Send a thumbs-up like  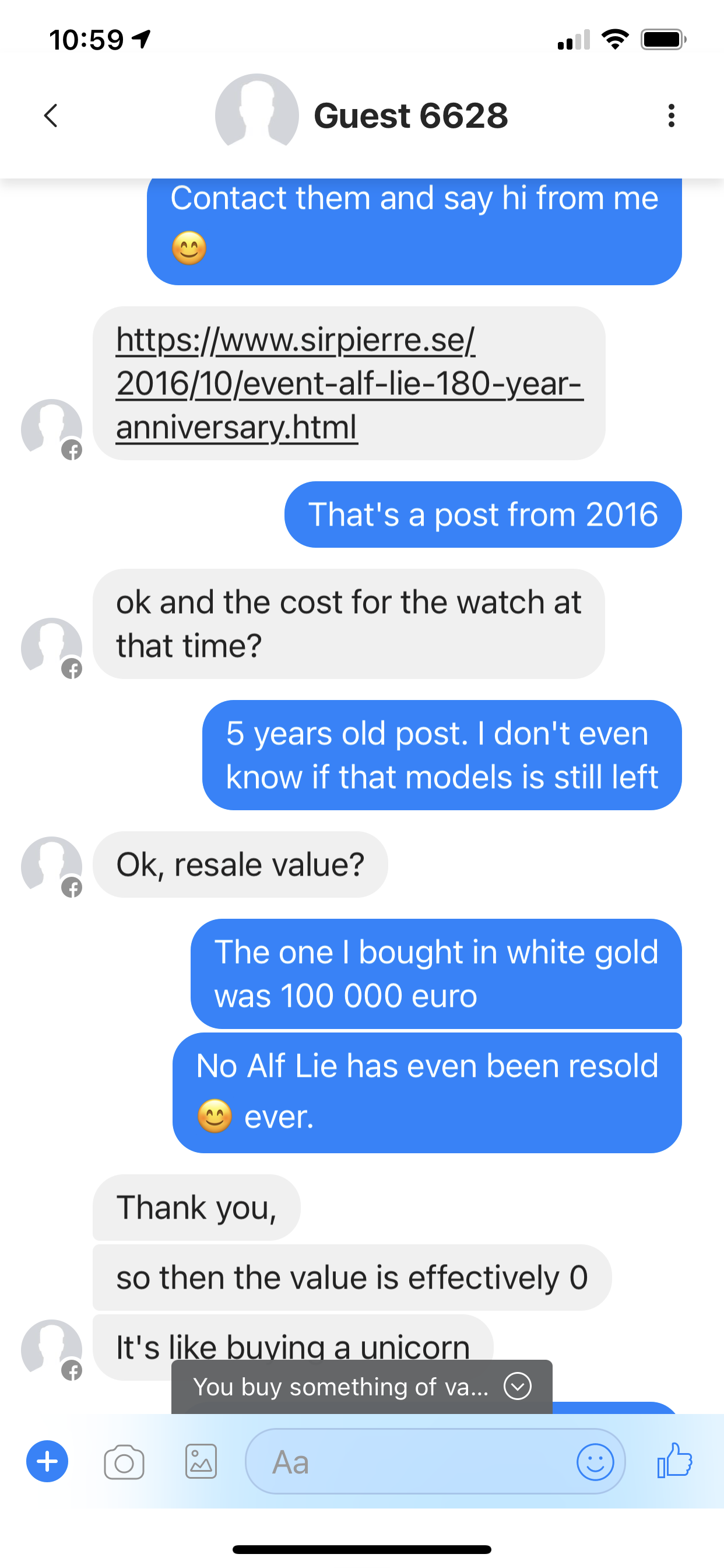tap(674, 1460)
